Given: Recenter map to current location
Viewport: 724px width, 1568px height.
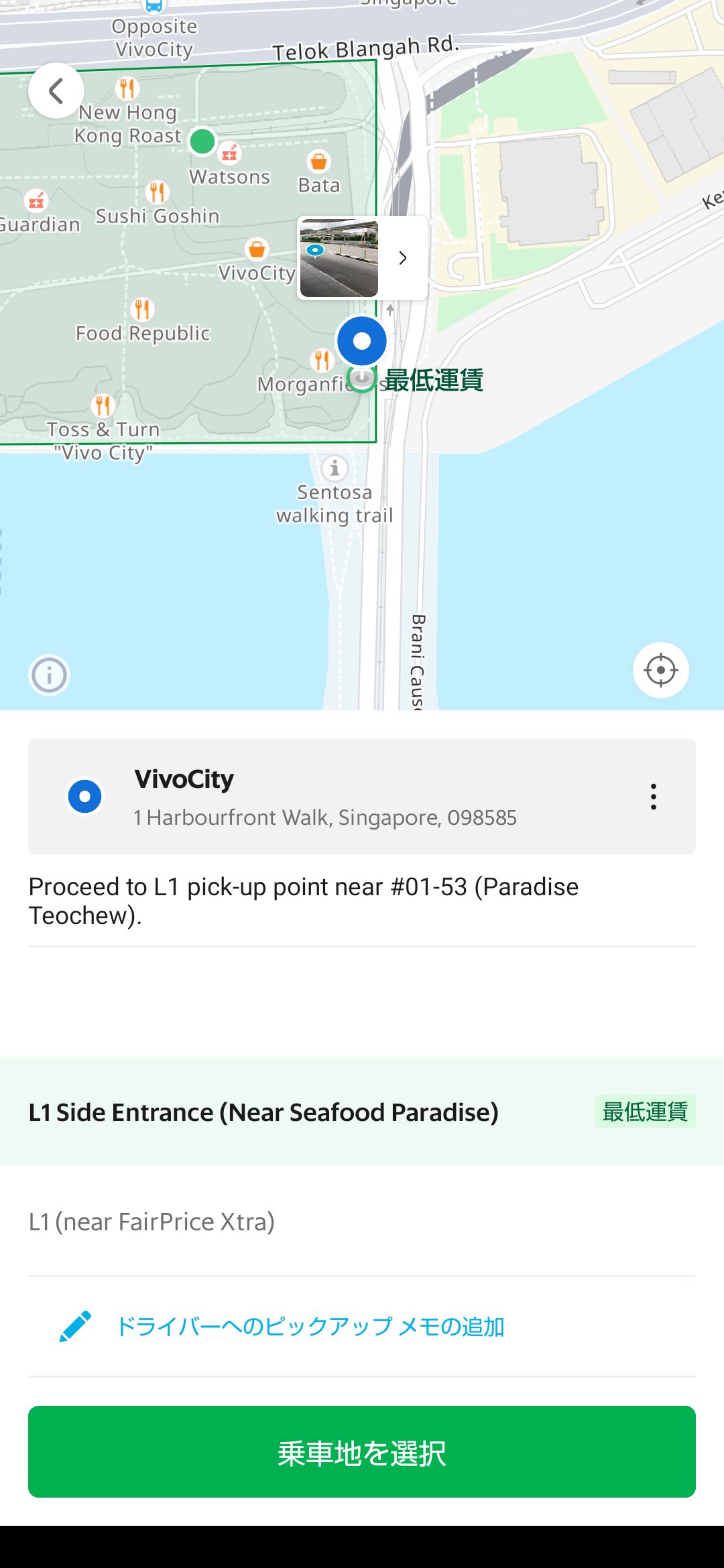Looking at the screenshot, I should tap(661, 670).
